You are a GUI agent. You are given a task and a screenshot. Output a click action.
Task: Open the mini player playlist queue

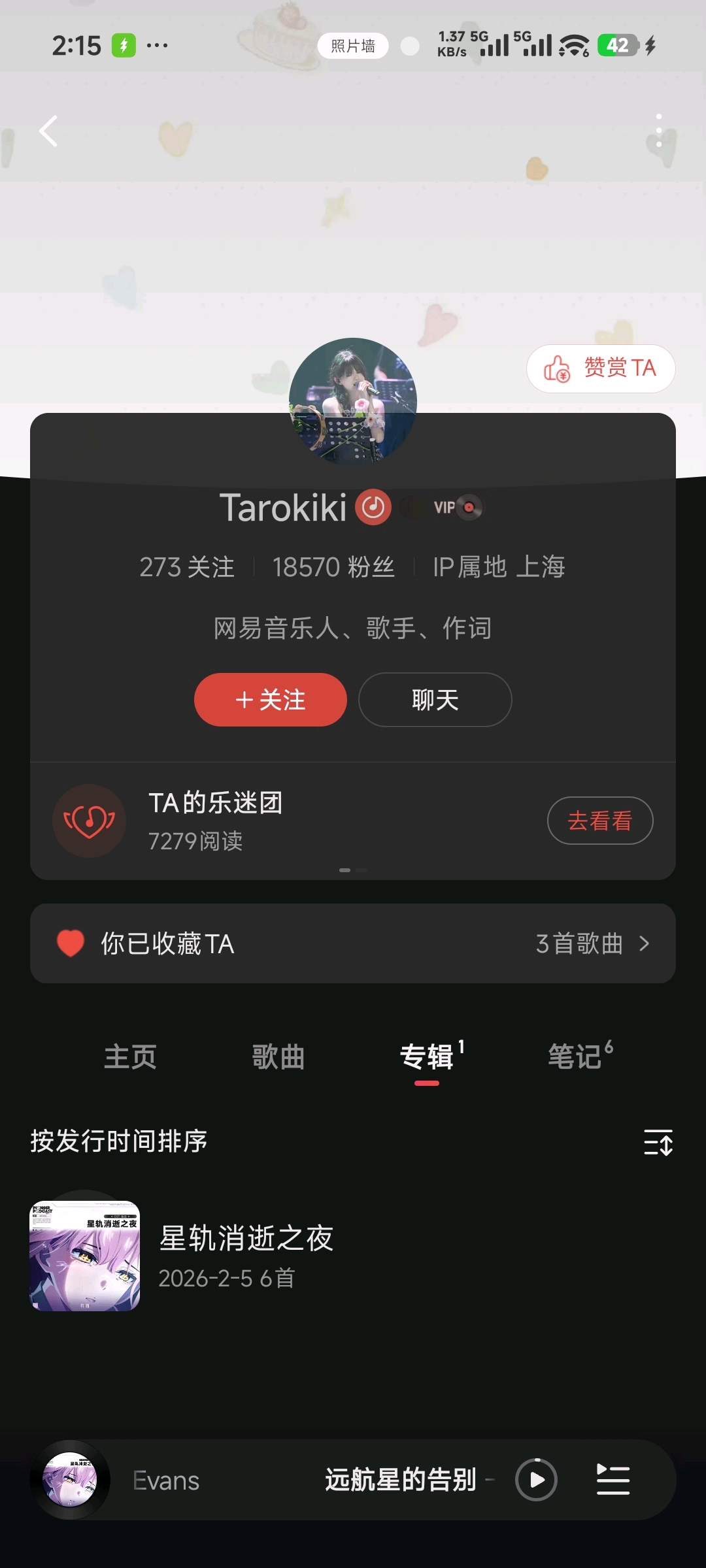(613, 1480)
